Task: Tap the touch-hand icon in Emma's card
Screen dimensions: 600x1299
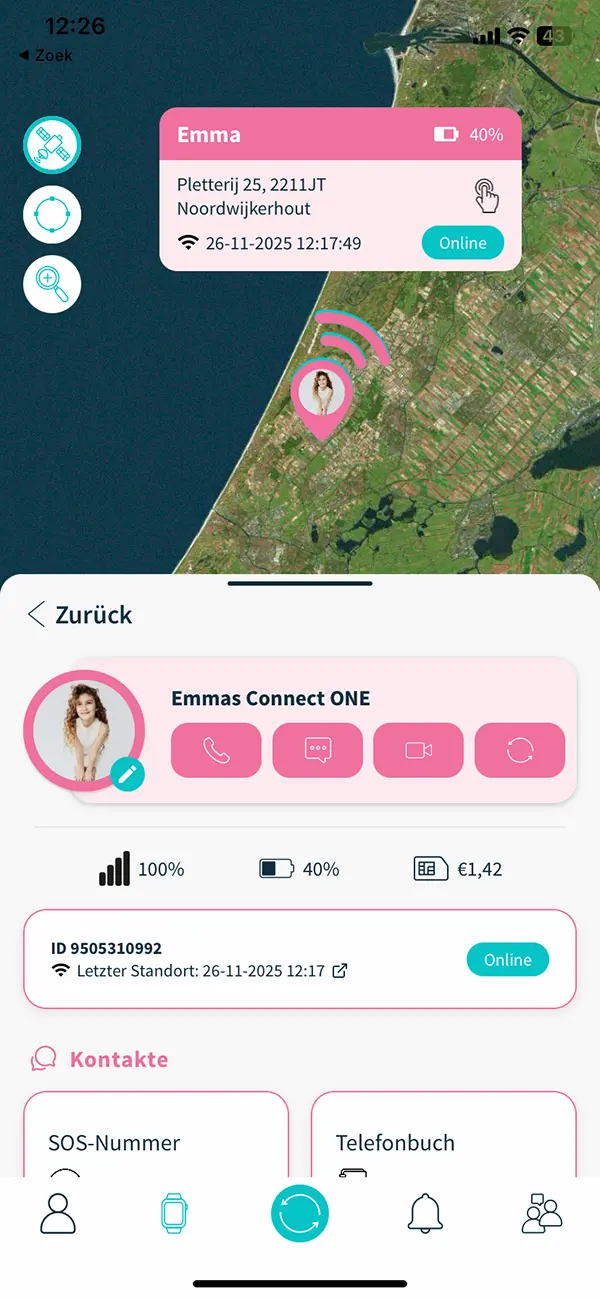Action: point(486,196)
